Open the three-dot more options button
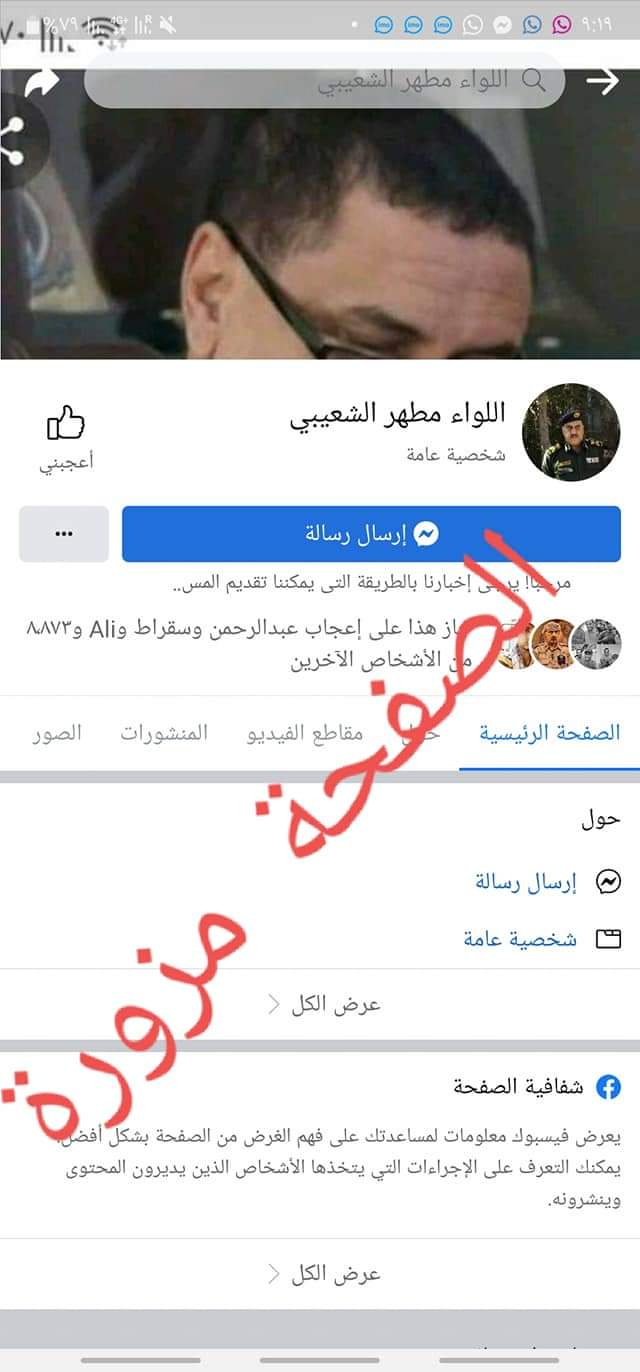This screenshot has height=1372, width=640. point(64,534)
